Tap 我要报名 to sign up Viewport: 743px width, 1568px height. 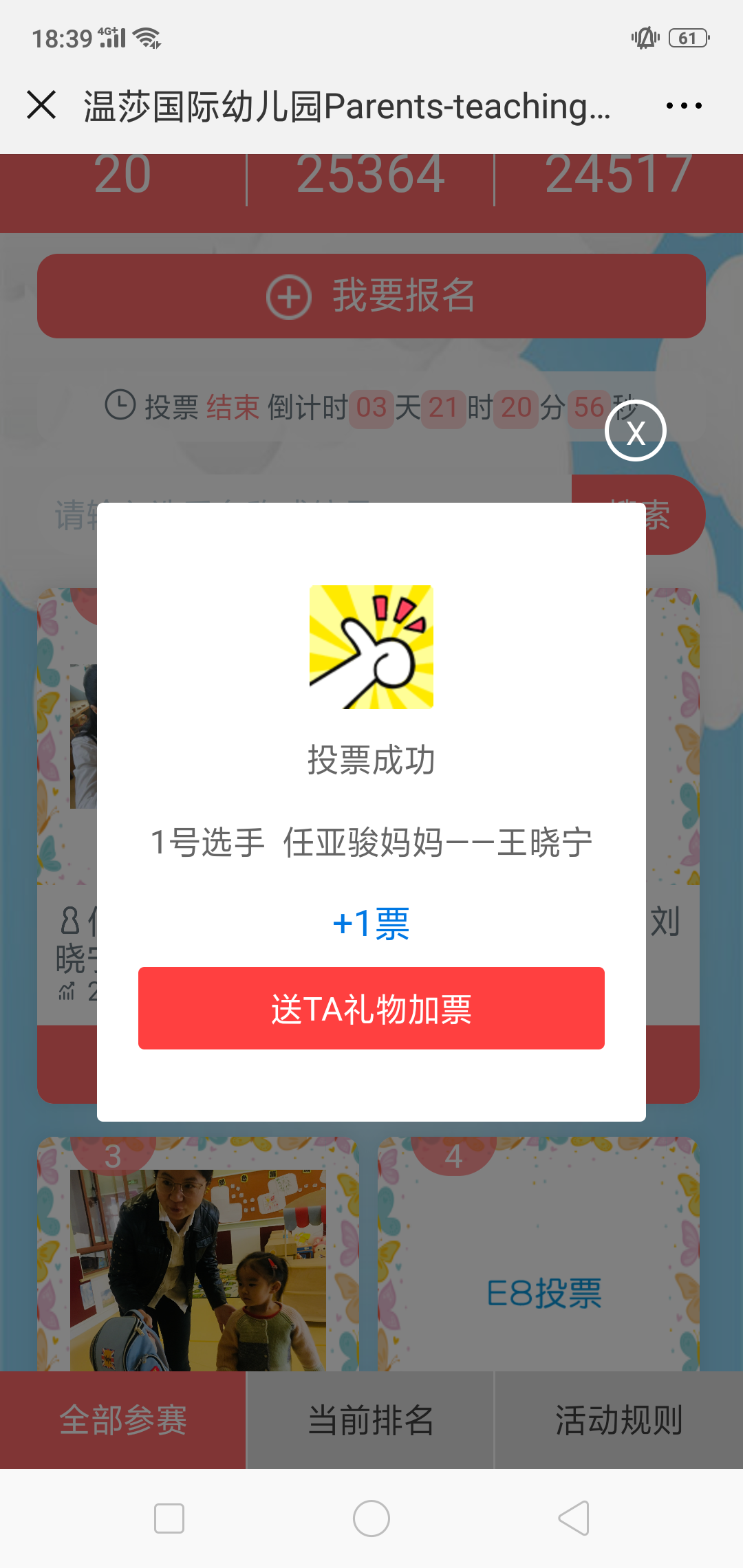(x=371, y=296)
